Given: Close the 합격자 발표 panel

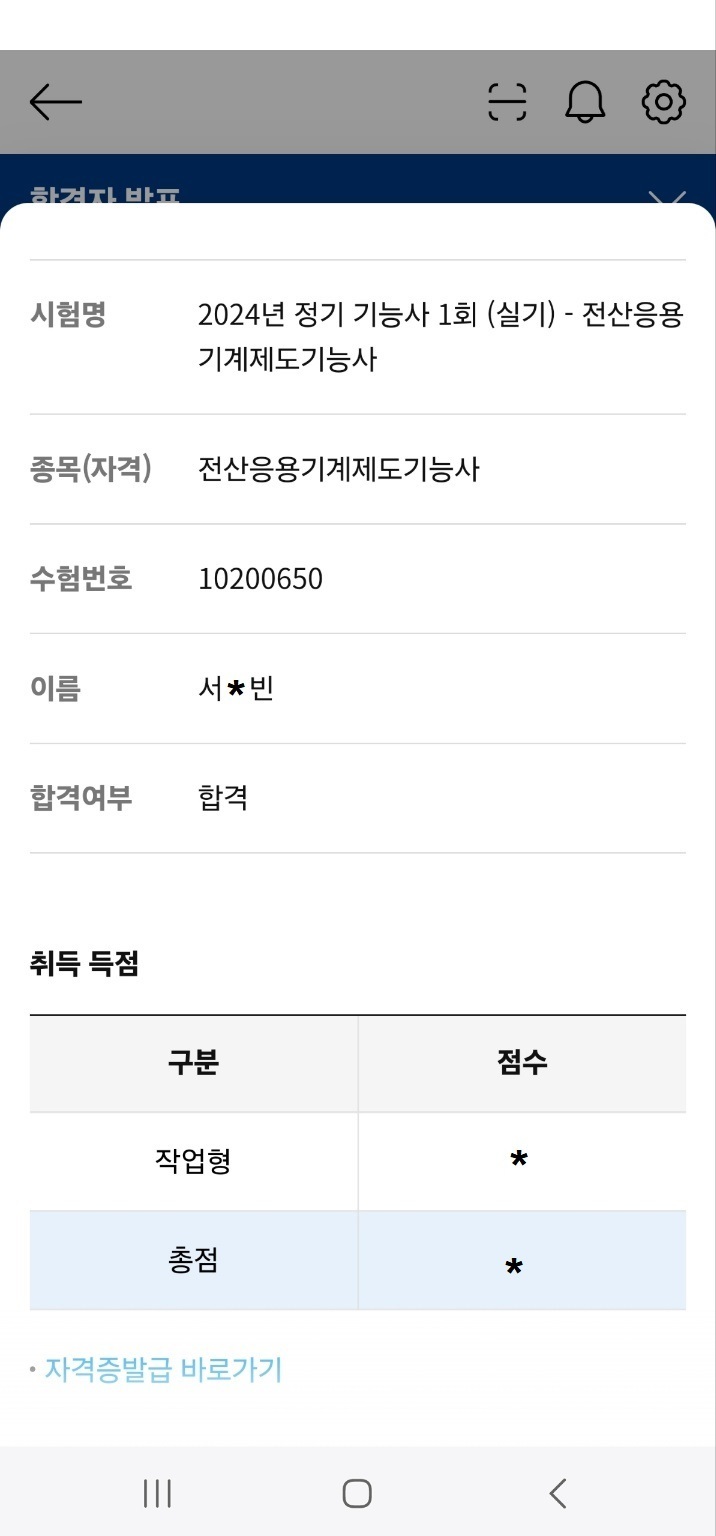Looking at the screenshot, I should pyautogui.click(x=666, y=198).
